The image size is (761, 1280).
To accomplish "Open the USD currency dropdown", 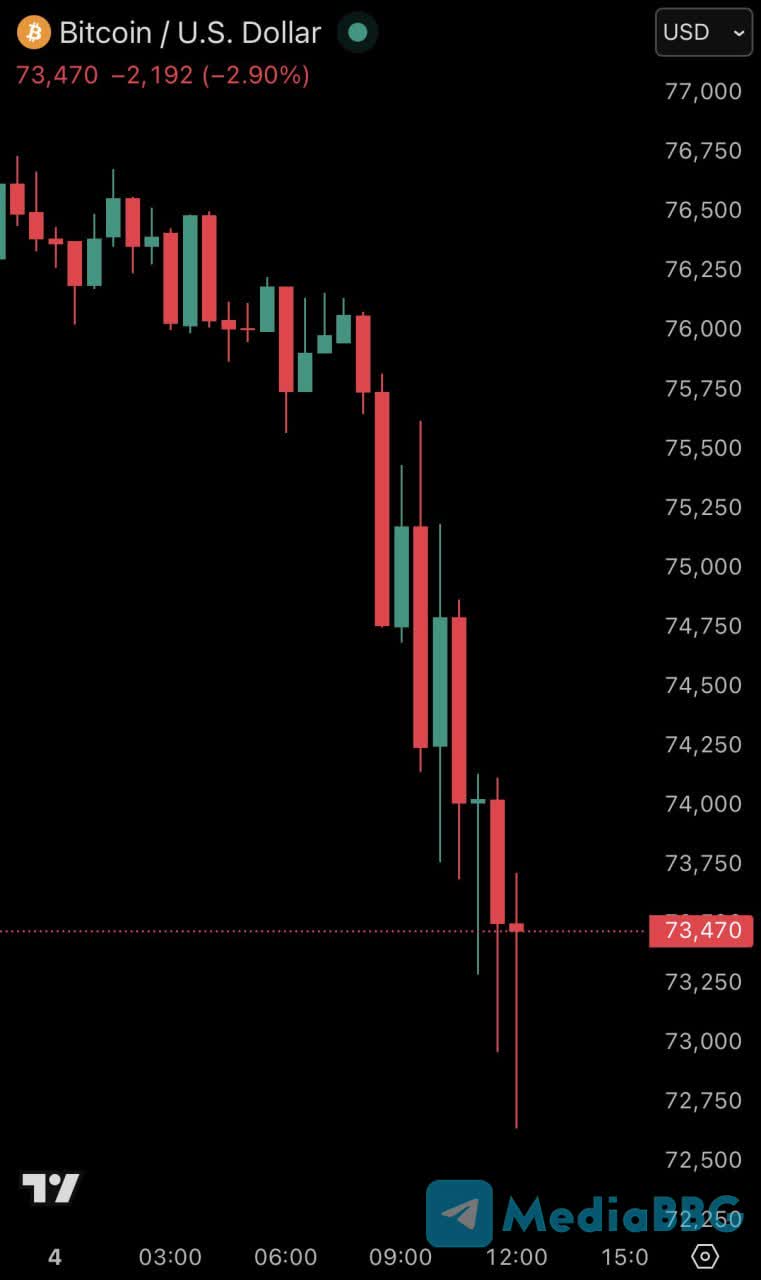I will pos(703,32).
